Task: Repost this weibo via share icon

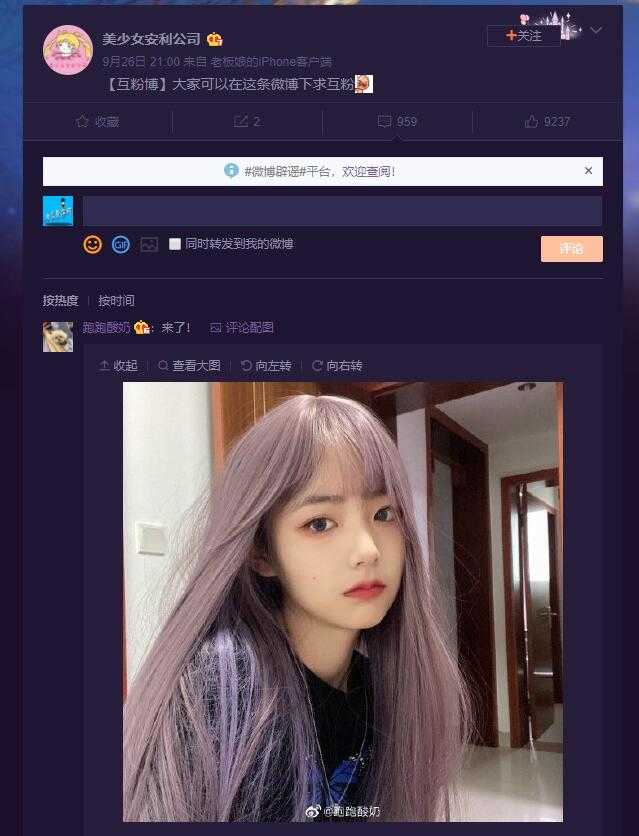Action: point(247,122)
